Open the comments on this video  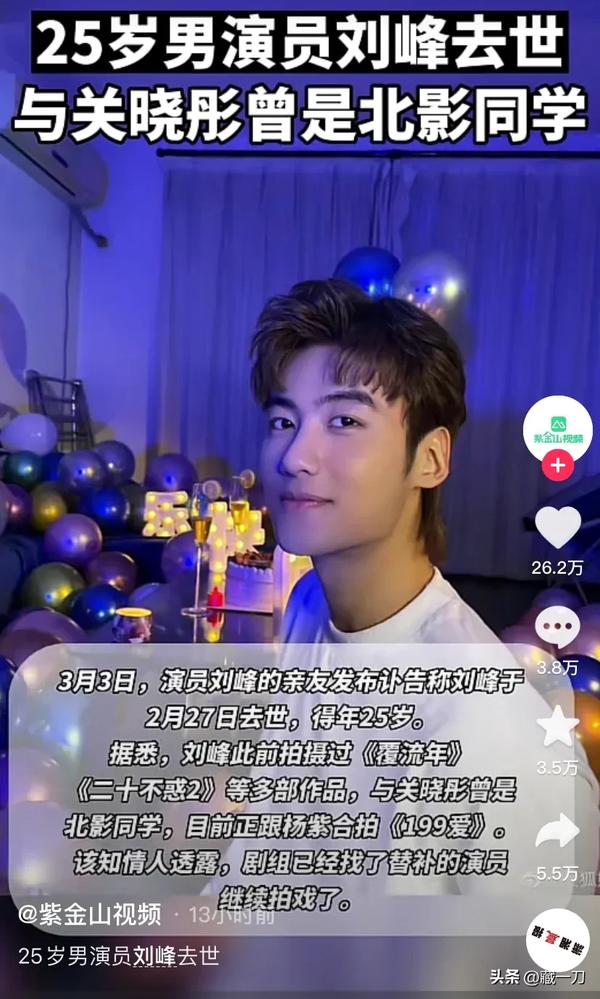[x=557, y=627]
